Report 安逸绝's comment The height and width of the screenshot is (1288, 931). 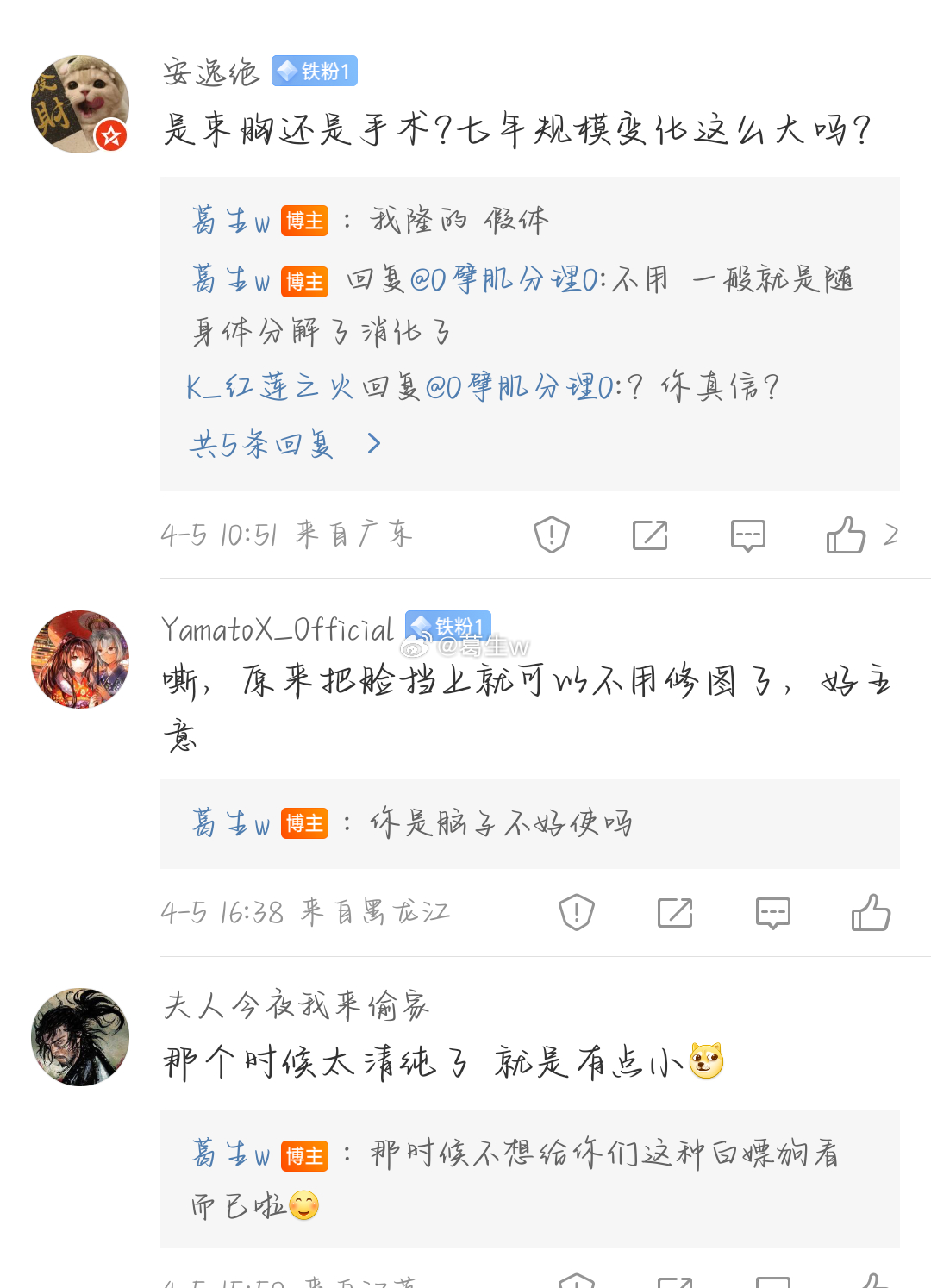point(551,535)
